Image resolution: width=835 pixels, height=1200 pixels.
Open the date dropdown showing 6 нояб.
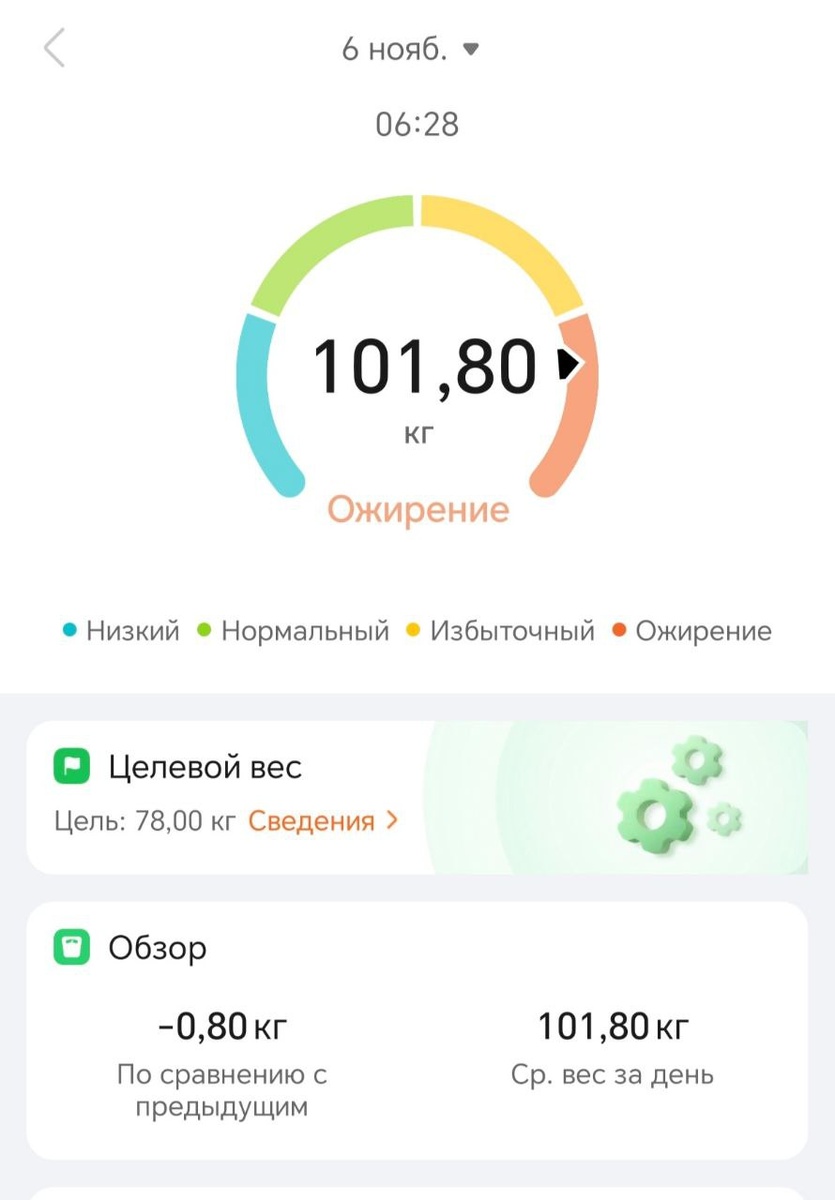(x=411, y=49)
